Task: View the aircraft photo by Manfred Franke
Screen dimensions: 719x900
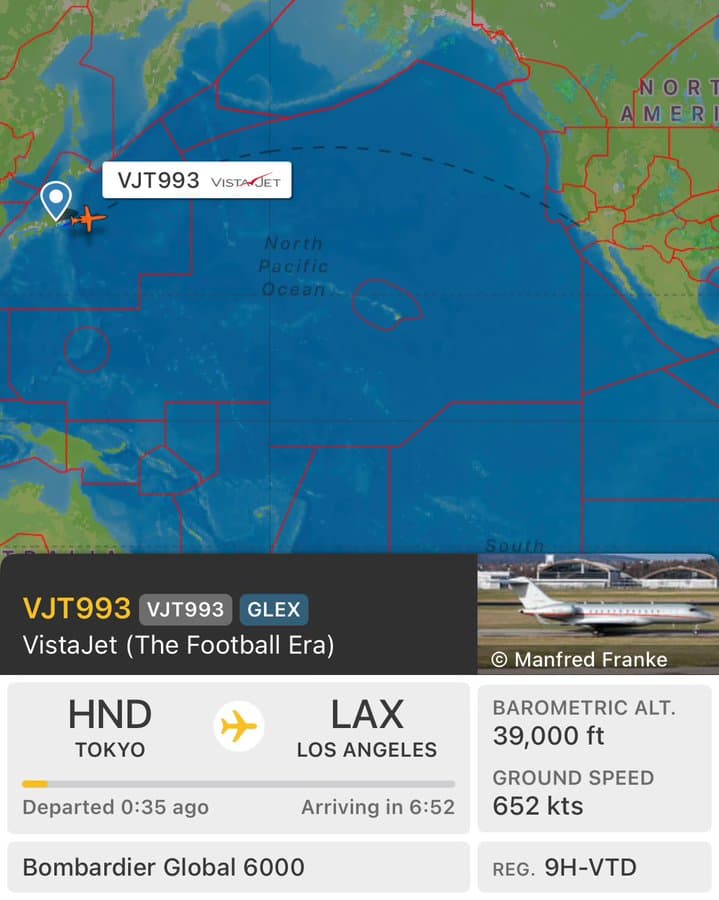Action: tap(597, 612)
